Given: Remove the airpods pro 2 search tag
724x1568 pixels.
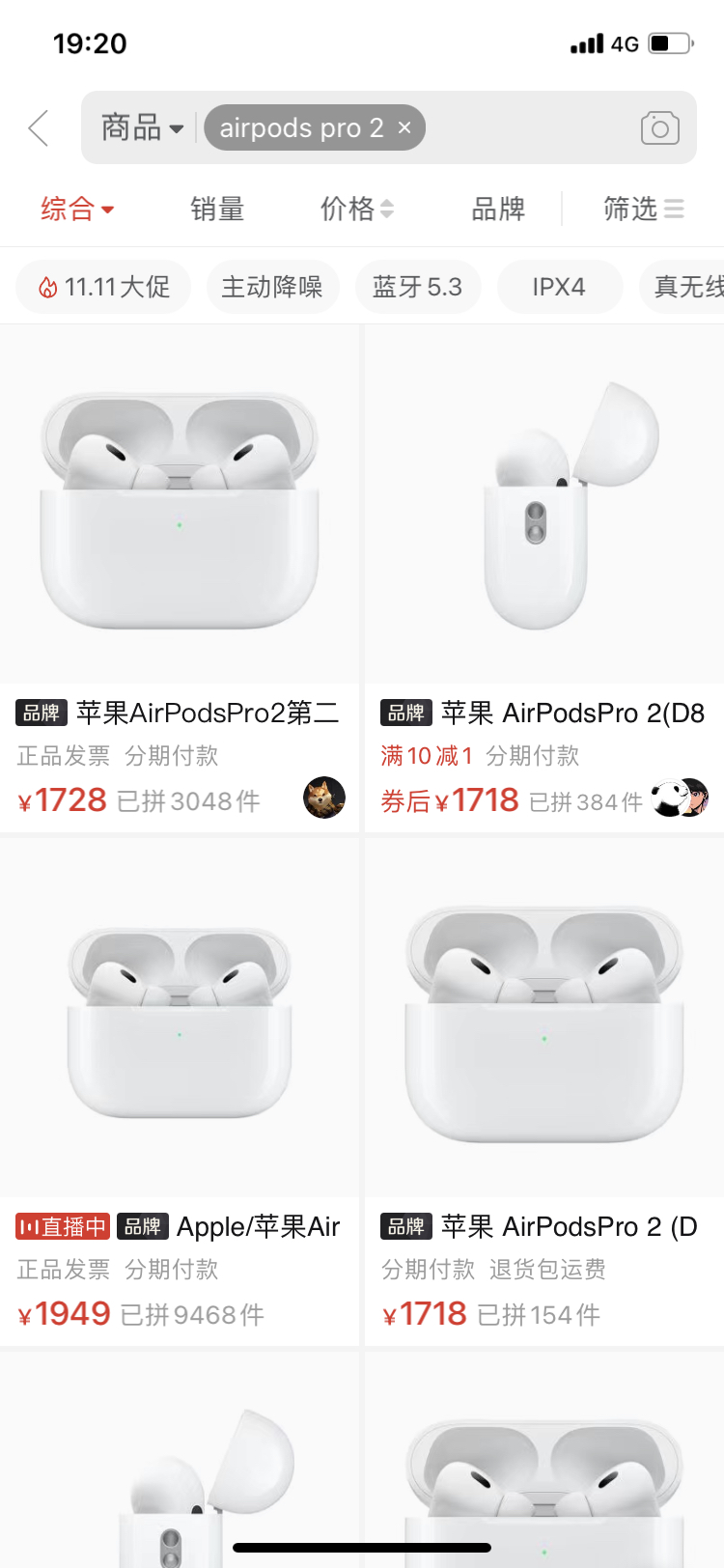Looking at the screenshot, I should [x=404, y=127].
